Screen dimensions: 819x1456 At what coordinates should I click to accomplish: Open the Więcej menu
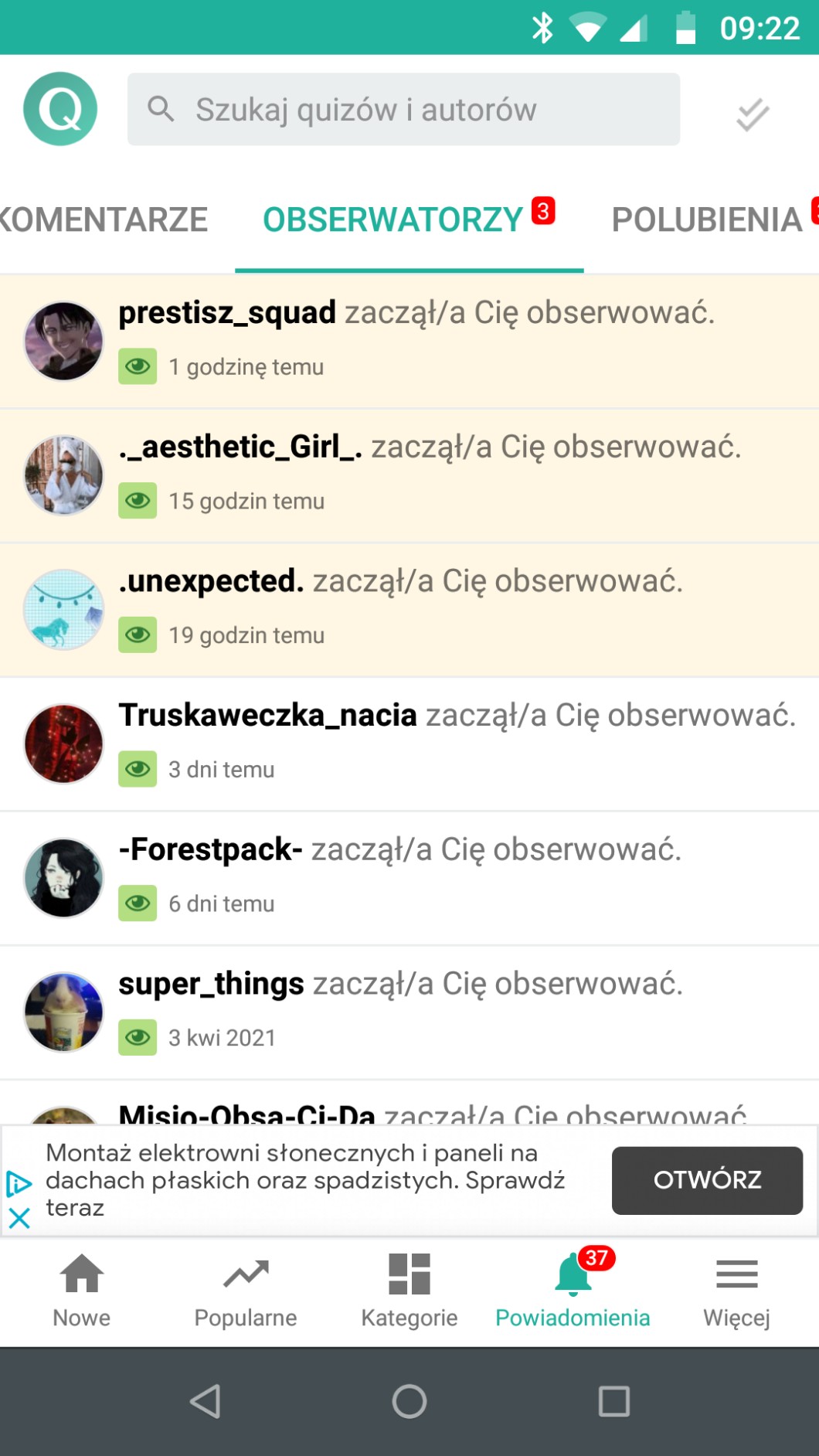tap(736, 1289)
